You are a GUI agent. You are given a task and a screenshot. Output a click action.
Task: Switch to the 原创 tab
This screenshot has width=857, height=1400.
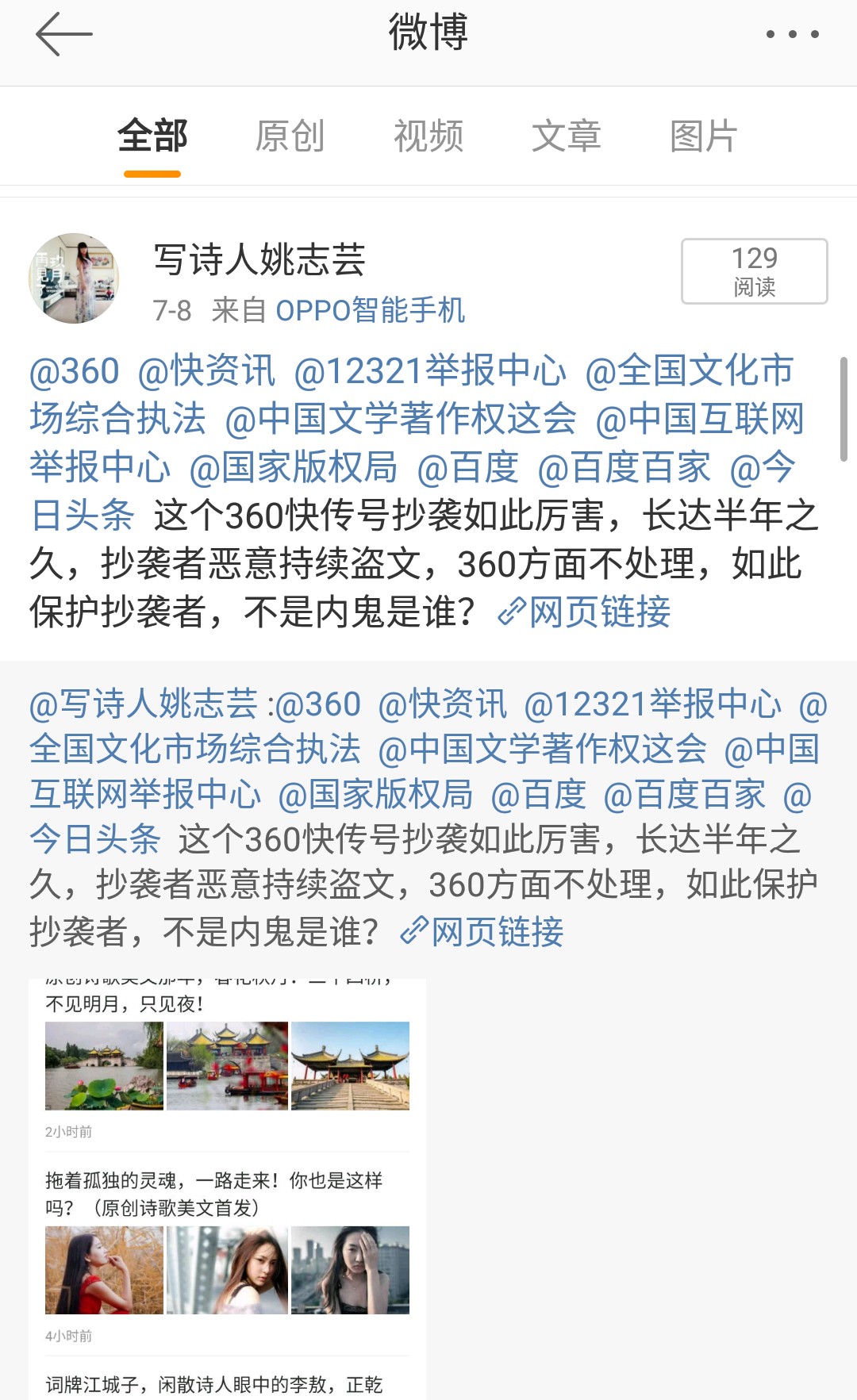290,136
